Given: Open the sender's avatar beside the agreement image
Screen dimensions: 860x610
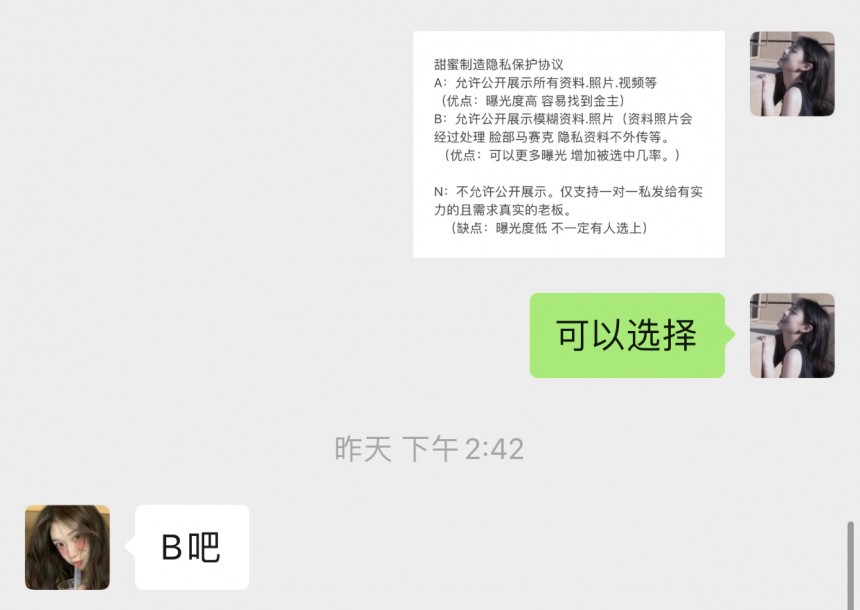Looking at the screenshot, I should point(792,74).
